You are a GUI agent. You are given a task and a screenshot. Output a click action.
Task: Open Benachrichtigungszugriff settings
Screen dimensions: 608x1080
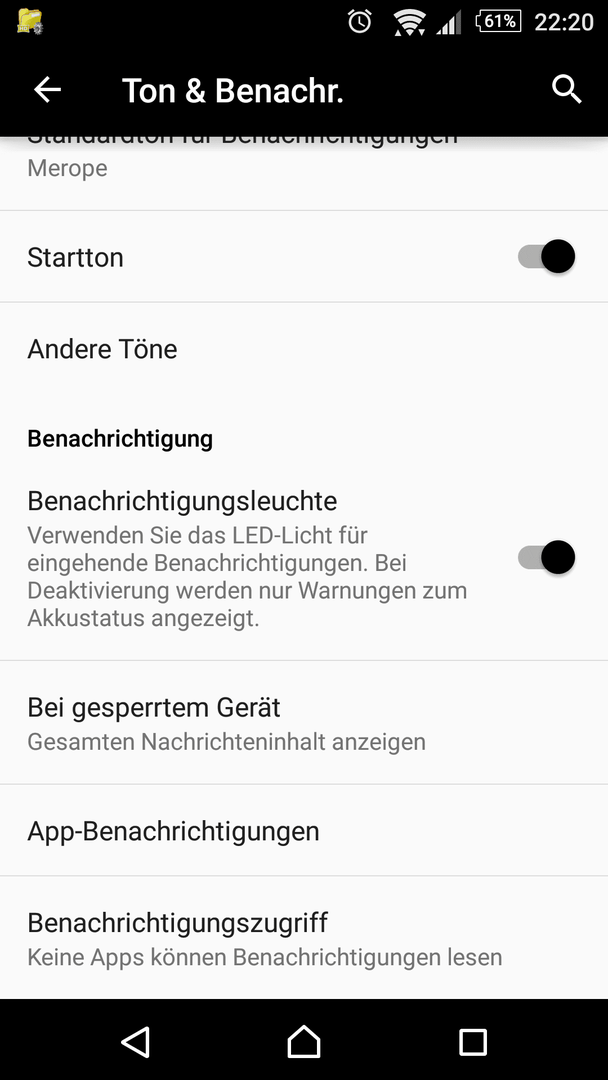pos(304,937)
